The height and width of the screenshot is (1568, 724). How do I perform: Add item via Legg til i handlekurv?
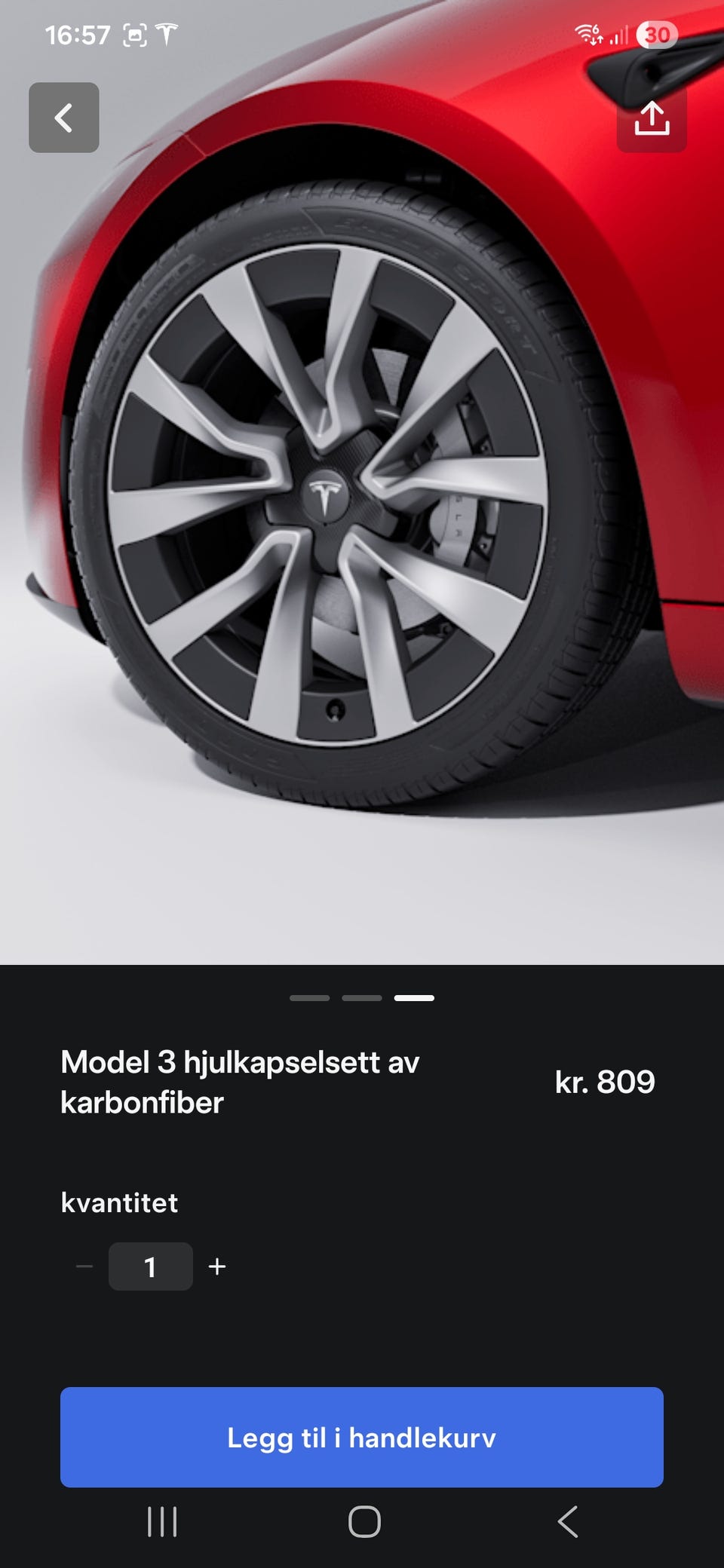(x=362, y=1437)
